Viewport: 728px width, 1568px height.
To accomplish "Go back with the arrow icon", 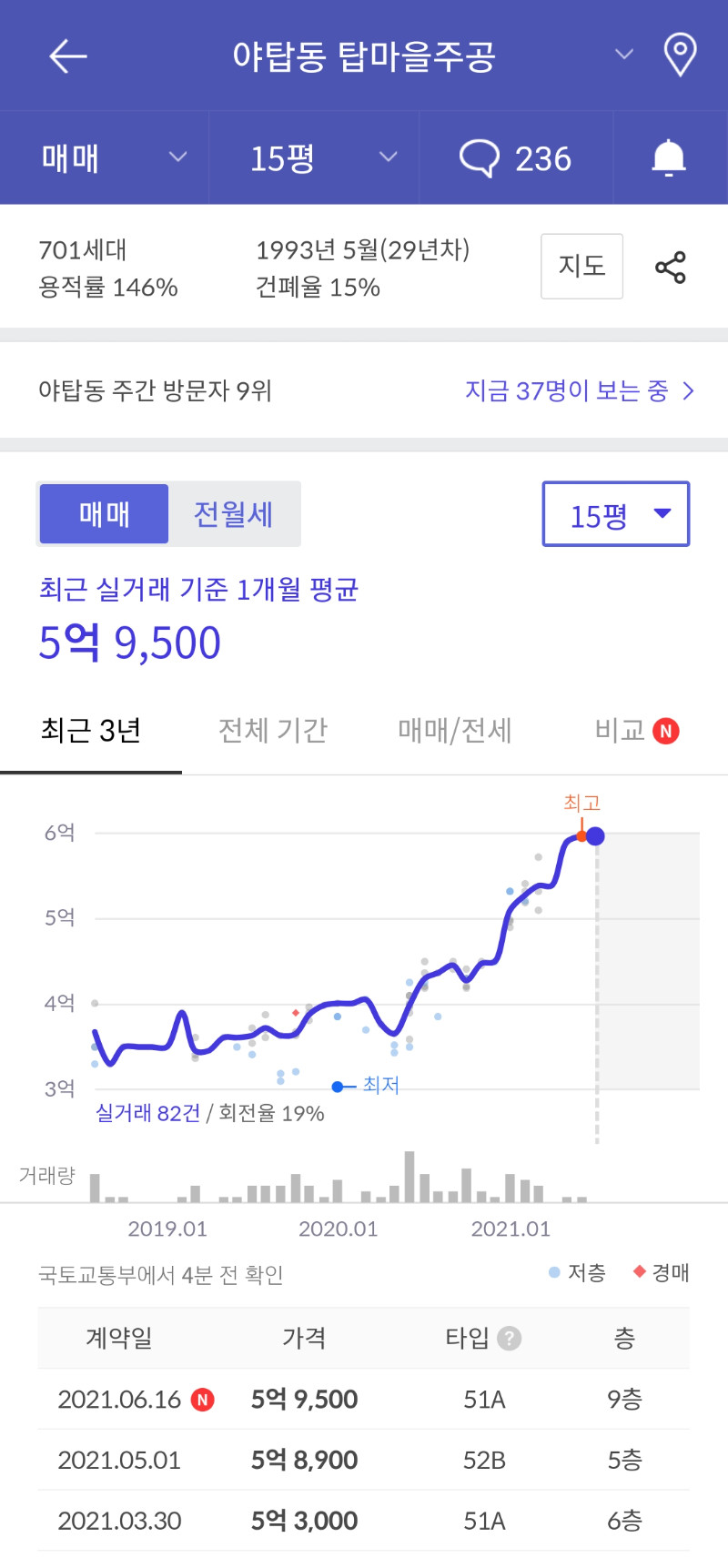I will [x=68, y=56].
